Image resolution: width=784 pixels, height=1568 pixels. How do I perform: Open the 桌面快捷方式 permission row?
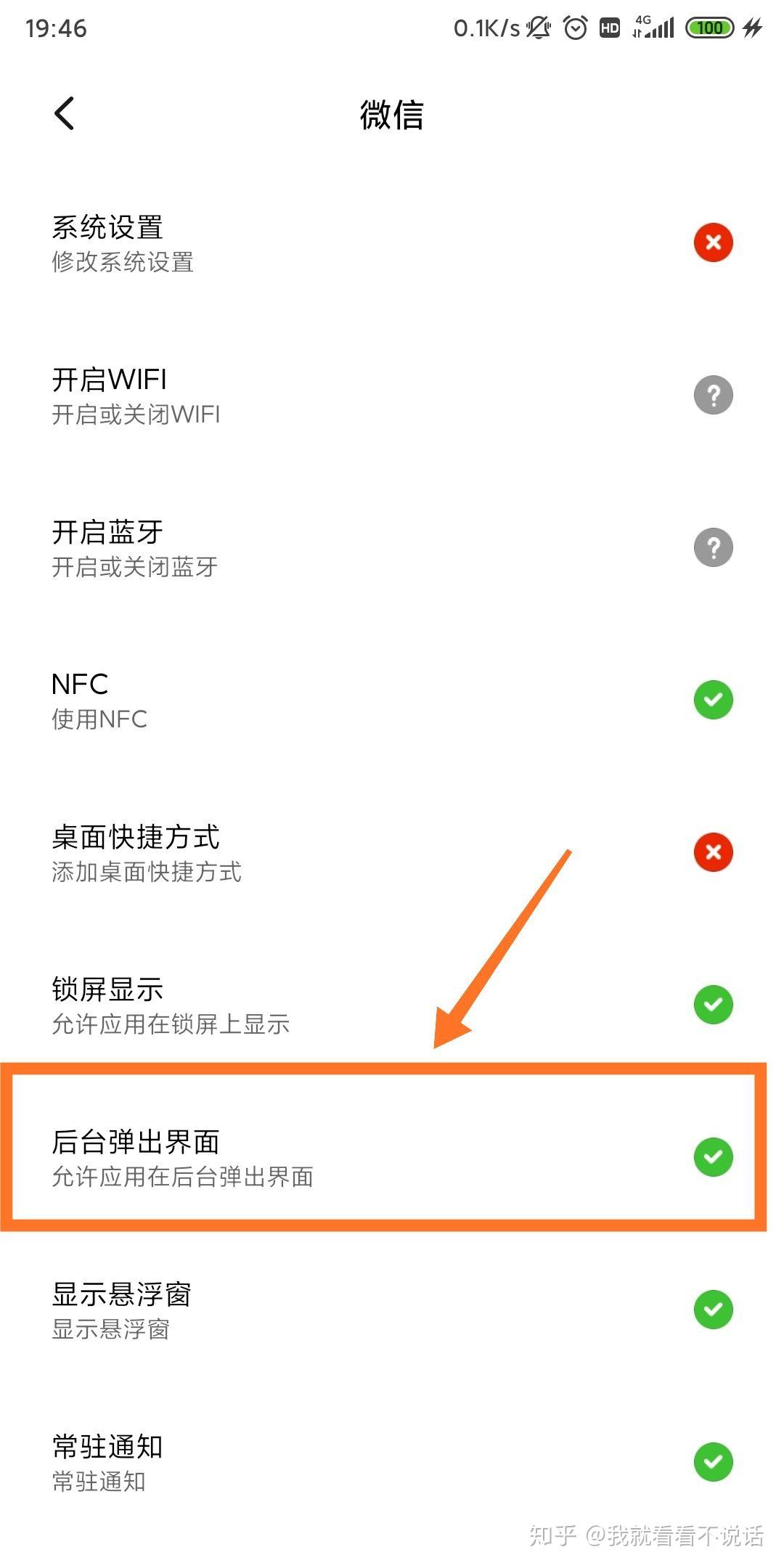point(392,853)
